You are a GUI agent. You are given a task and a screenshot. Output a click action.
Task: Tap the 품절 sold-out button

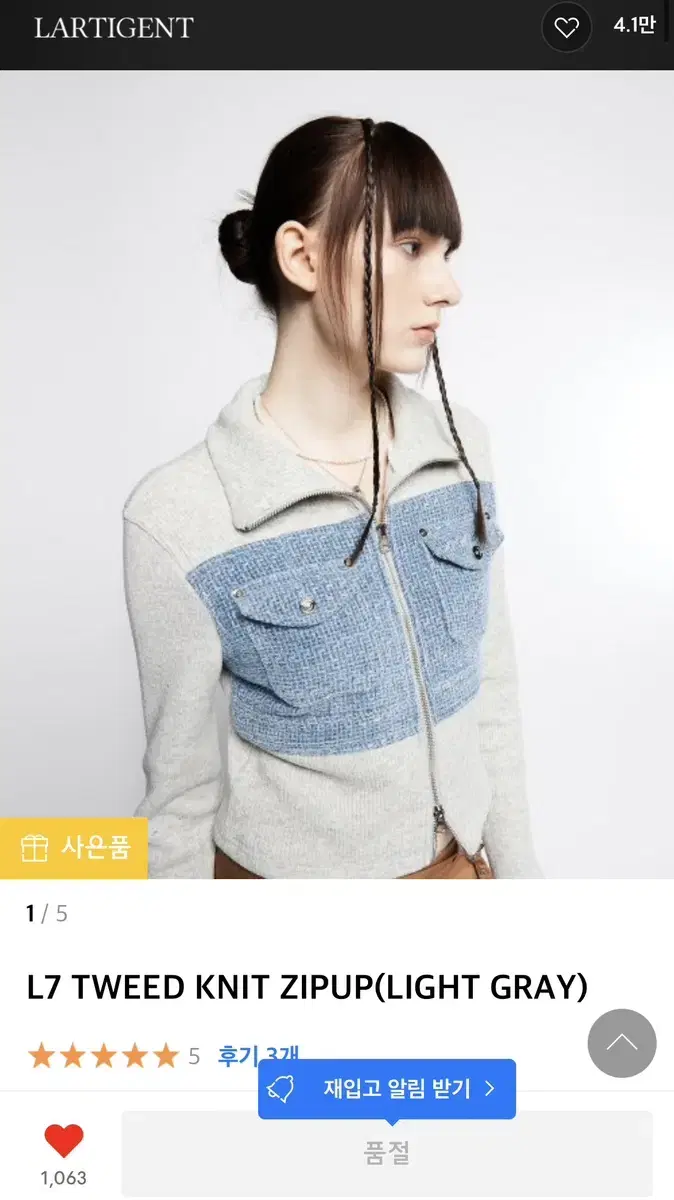click(387, 1153)
